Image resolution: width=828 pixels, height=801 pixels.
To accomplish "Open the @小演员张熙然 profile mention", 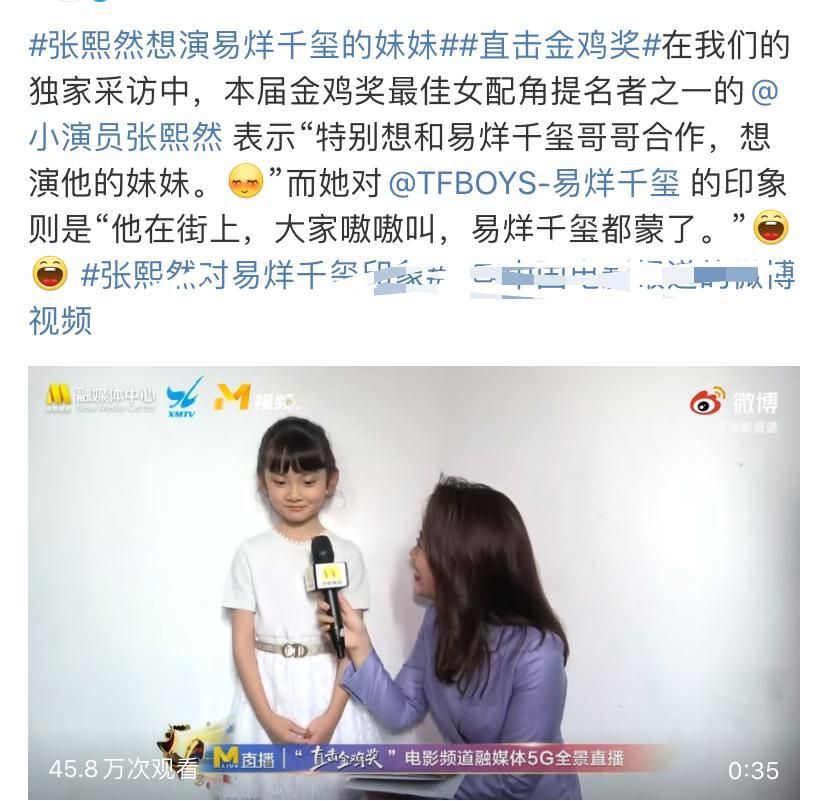I will pos(126,137).
